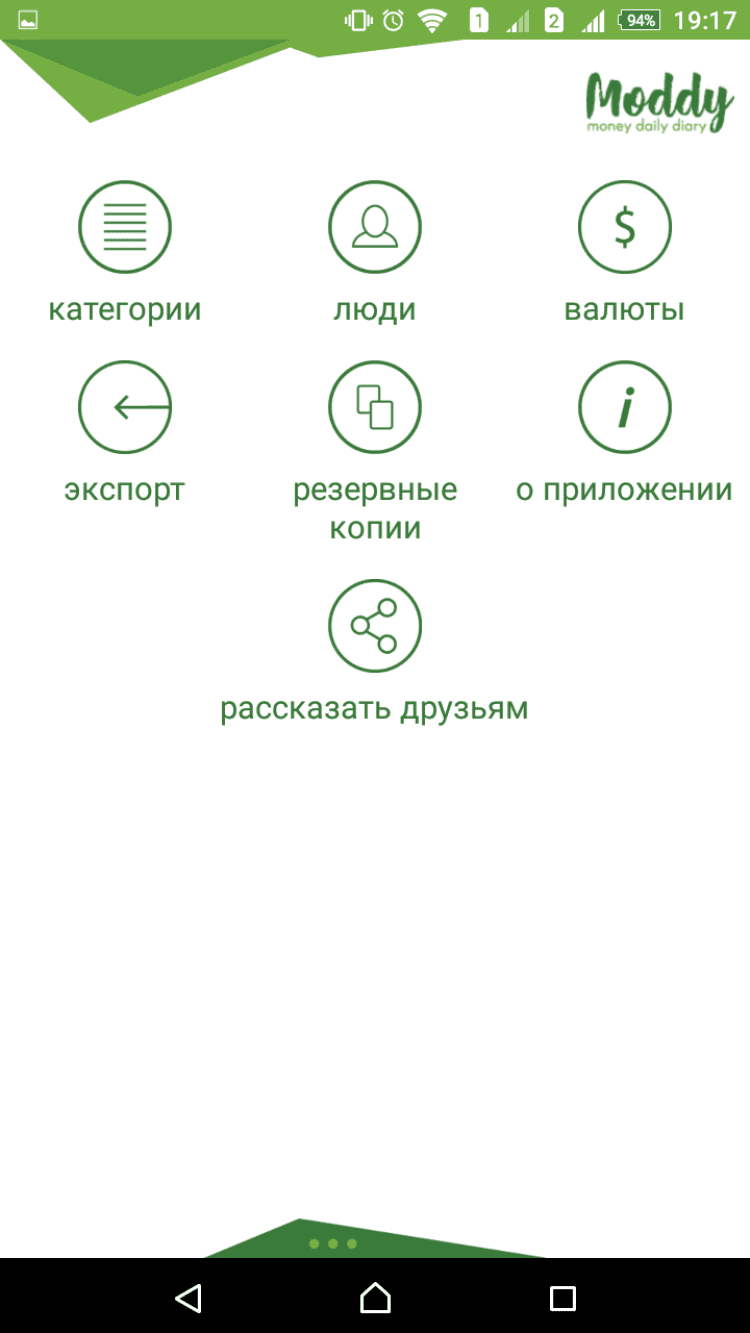Open резервные копии backups
Screen dimensions: 750x1333
[x=375, y=408]
